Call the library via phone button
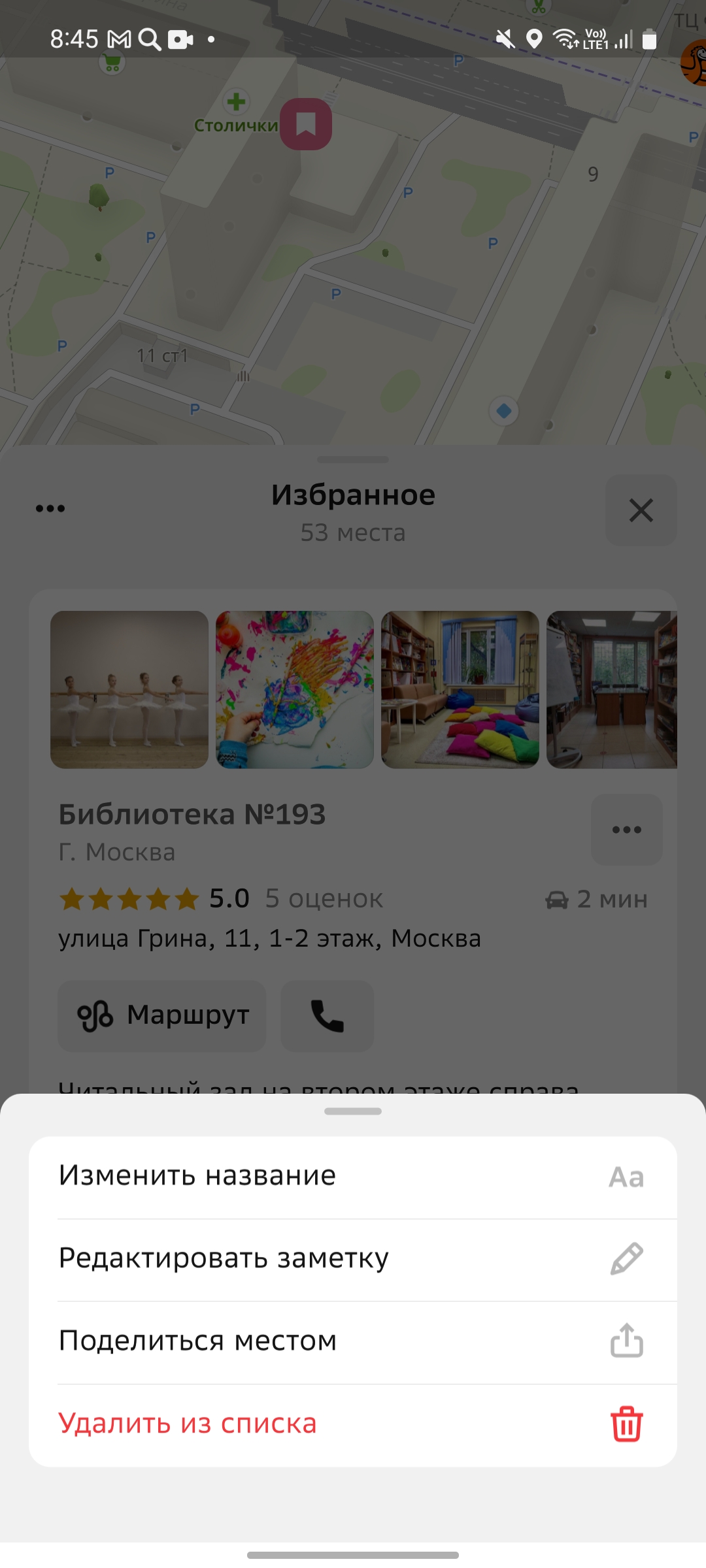706x1568 pixels. point(327,1016)
